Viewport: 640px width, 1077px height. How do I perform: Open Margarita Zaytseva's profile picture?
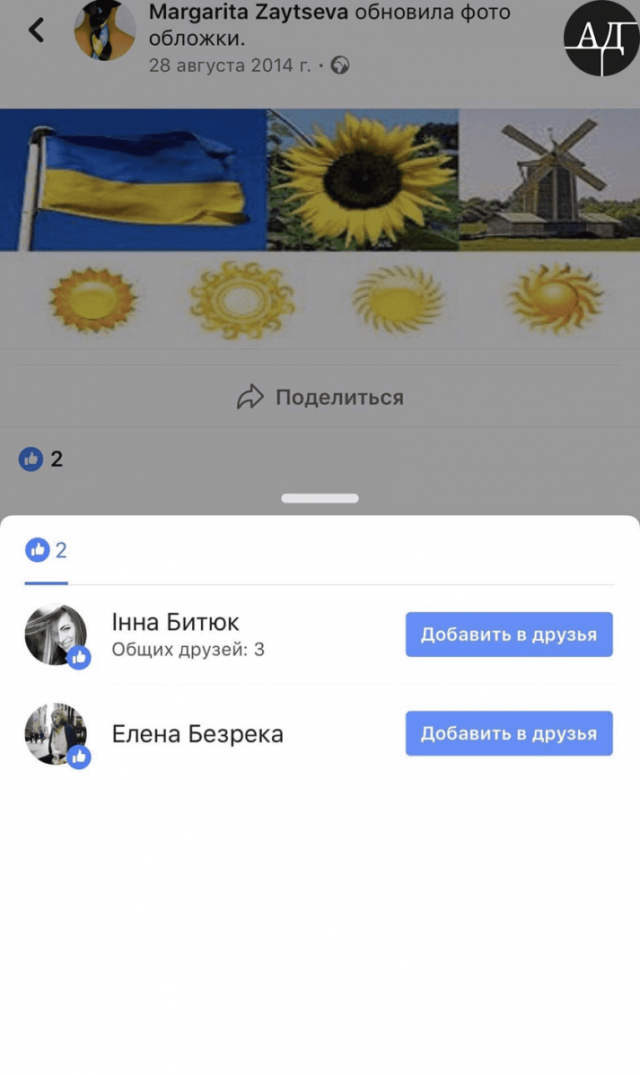point(105,30)
